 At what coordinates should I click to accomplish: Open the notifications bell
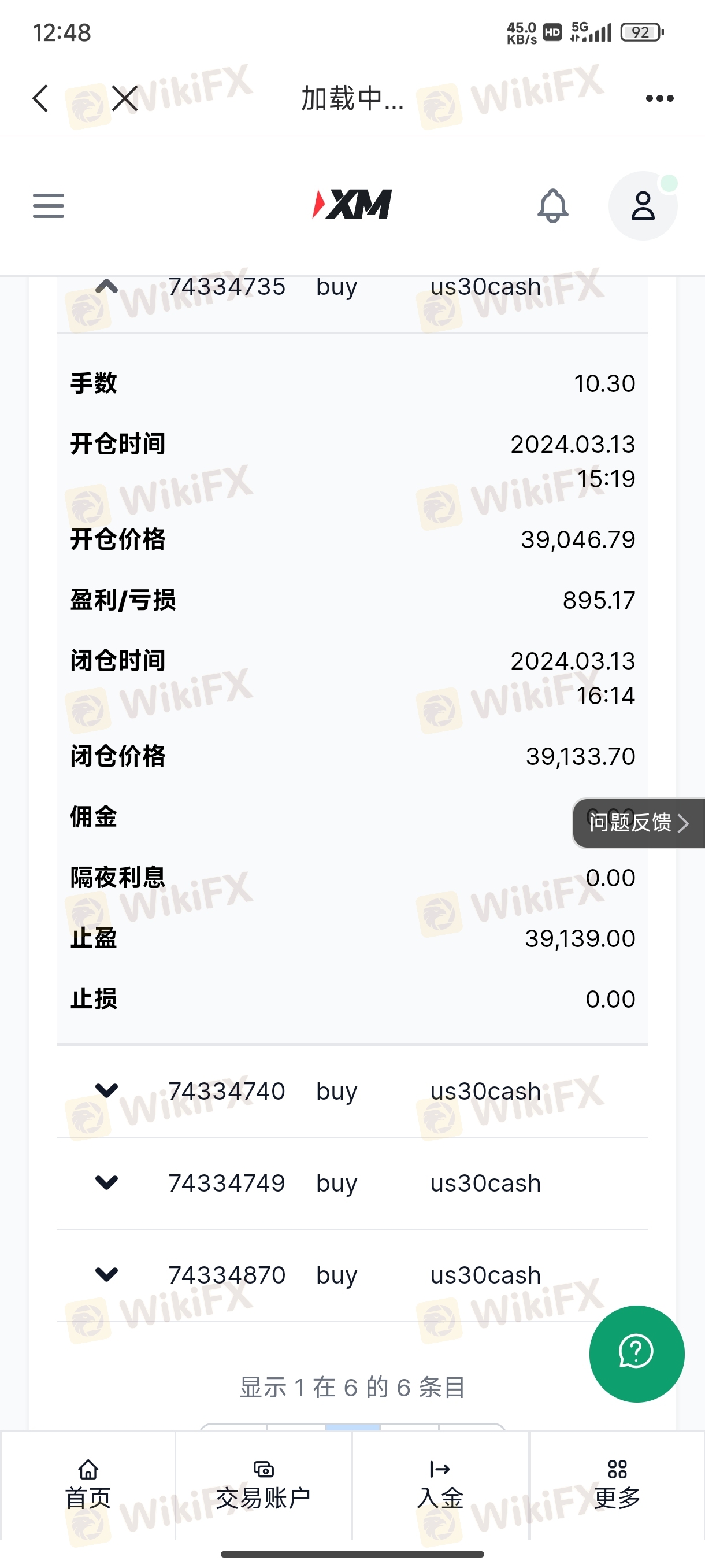tap(553, 206)
